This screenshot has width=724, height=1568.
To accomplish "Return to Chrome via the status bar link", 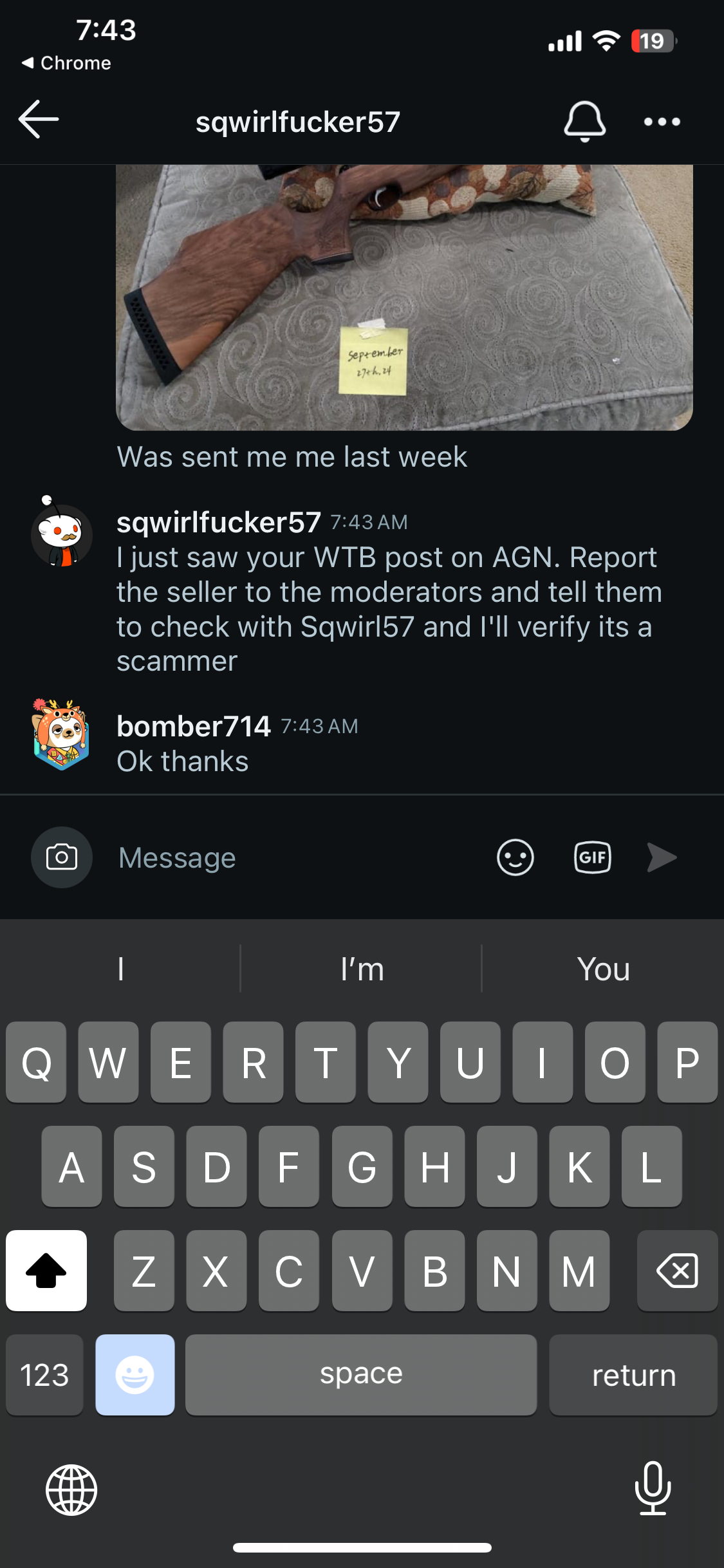I will [66, 63].
